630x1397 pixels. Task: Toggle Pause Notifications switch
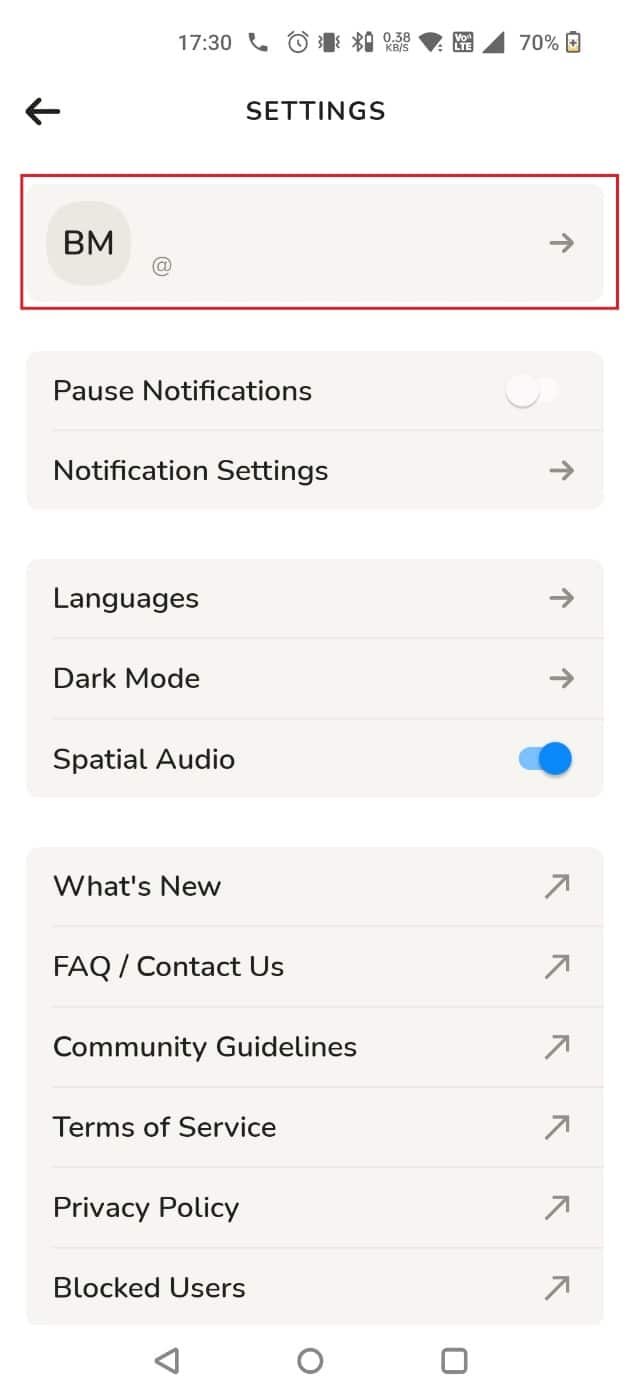tap(531, 391)
